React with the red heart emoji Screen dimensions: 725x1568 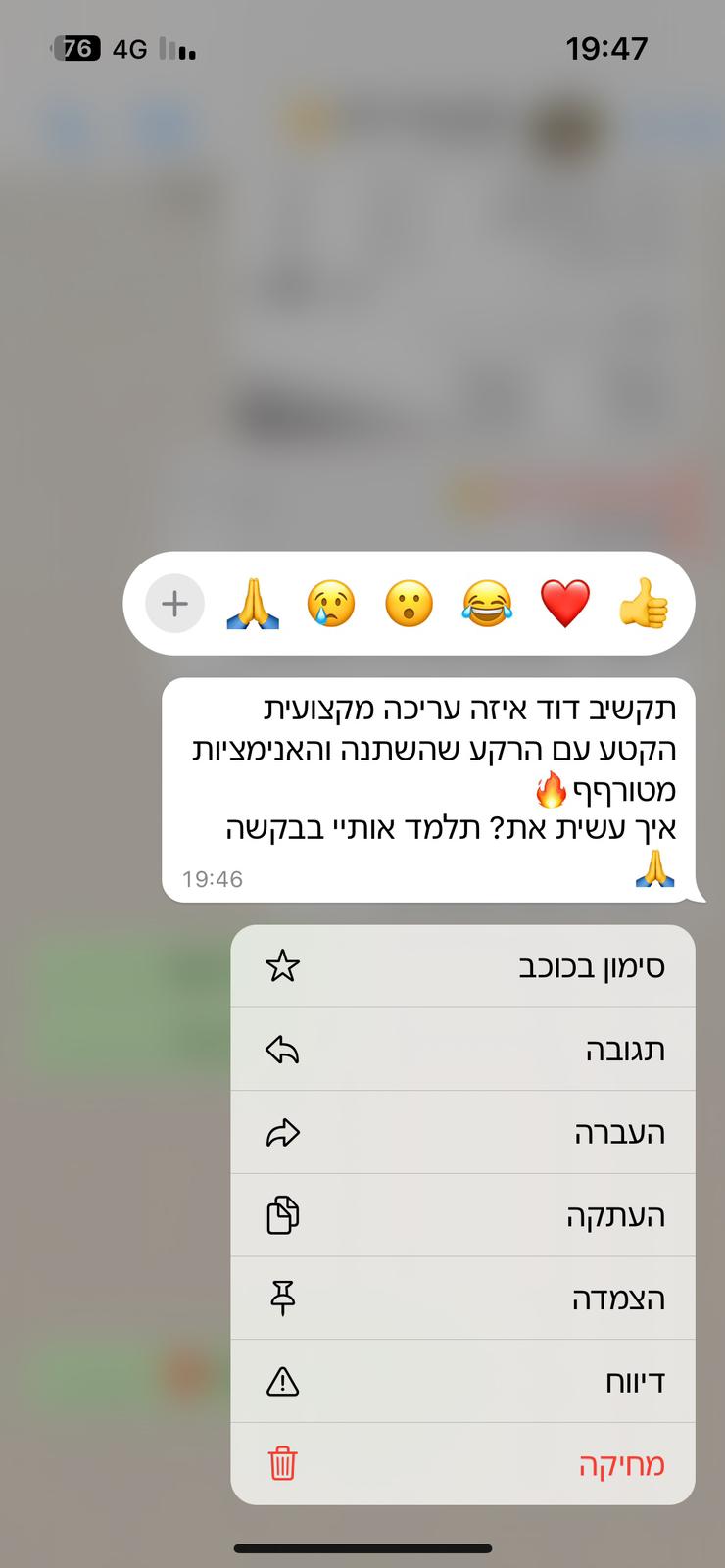pos(565,603)
